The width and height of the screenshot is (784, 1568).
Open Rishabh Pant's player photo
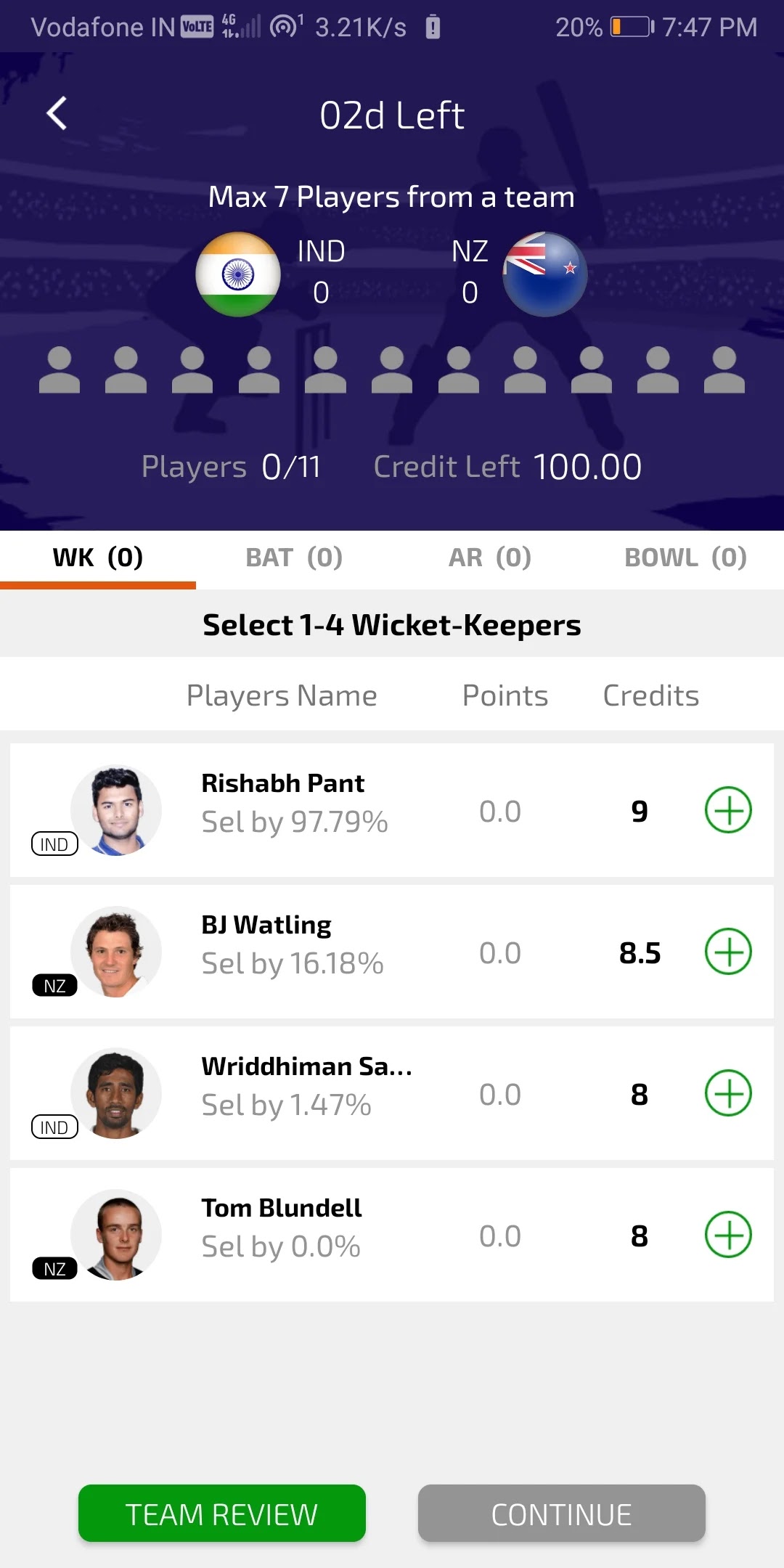[116, 810]
